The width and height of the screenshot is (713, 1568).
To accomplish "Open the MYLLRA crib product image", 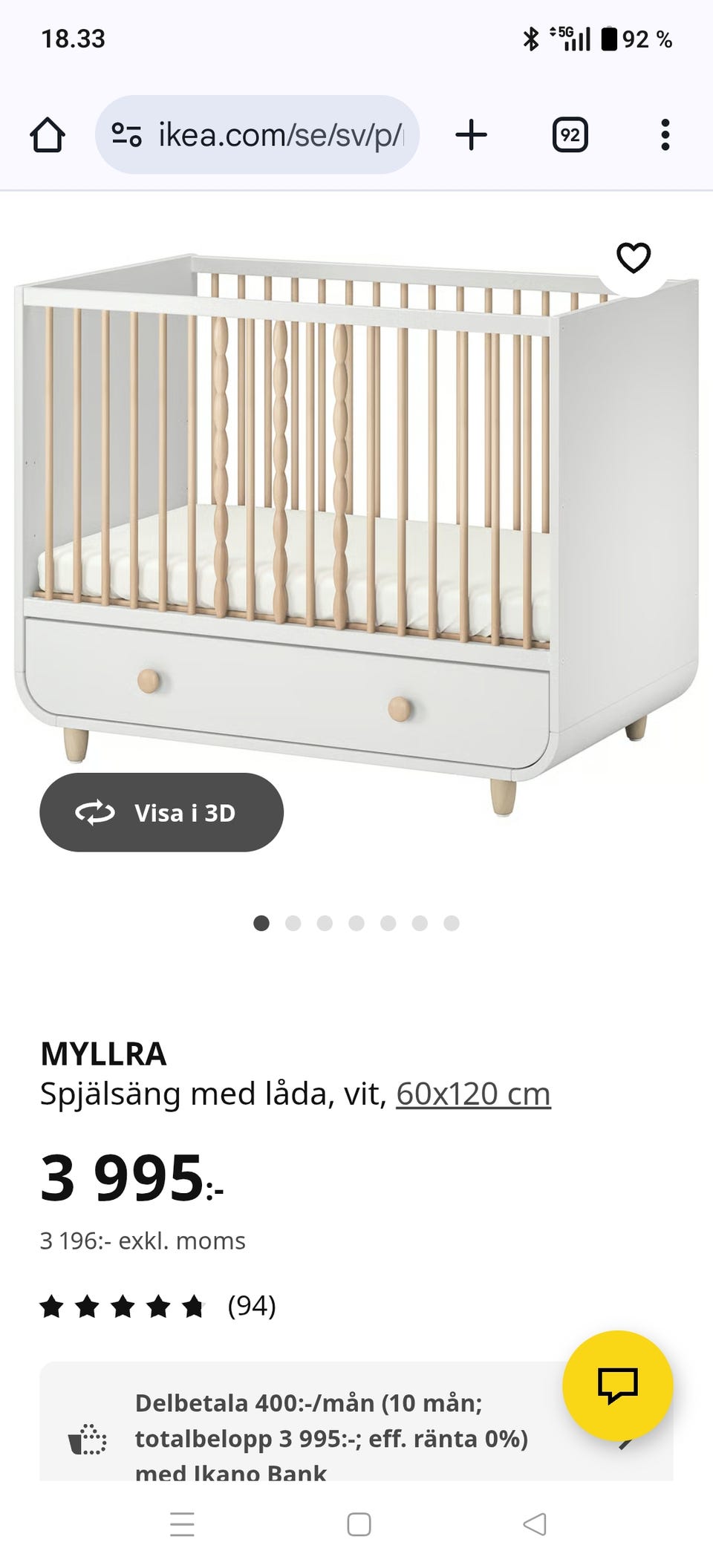I will [x=356, y=535].
